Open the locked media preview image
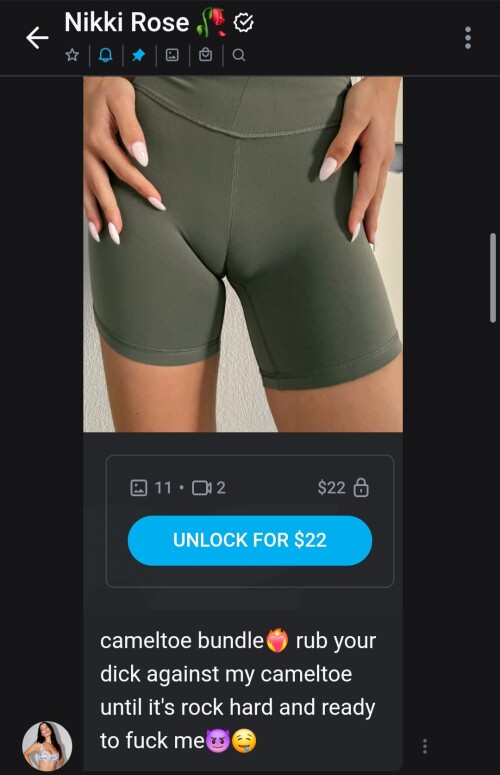This screenshot has width=500, height=775. pyautogui.click(x=243, y=254)
